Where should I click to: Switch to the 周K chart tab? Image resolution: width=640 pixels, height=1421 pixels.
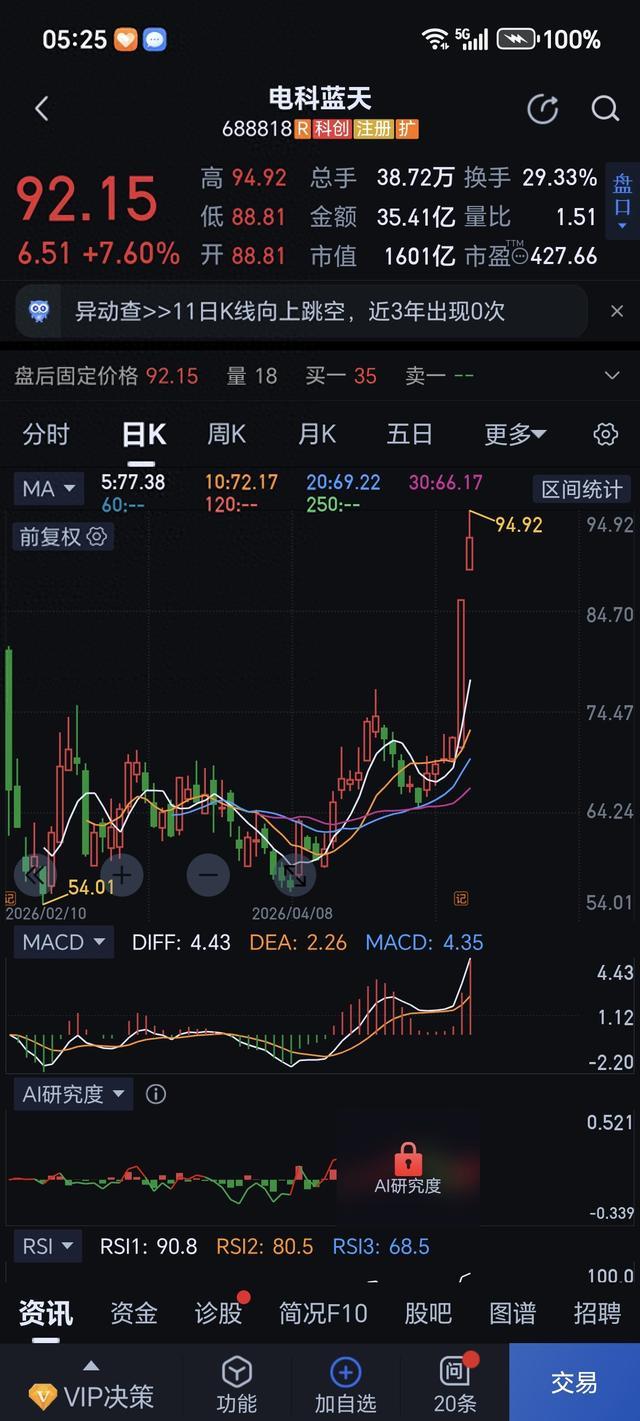pyautogui.click(x=226, y=434)
